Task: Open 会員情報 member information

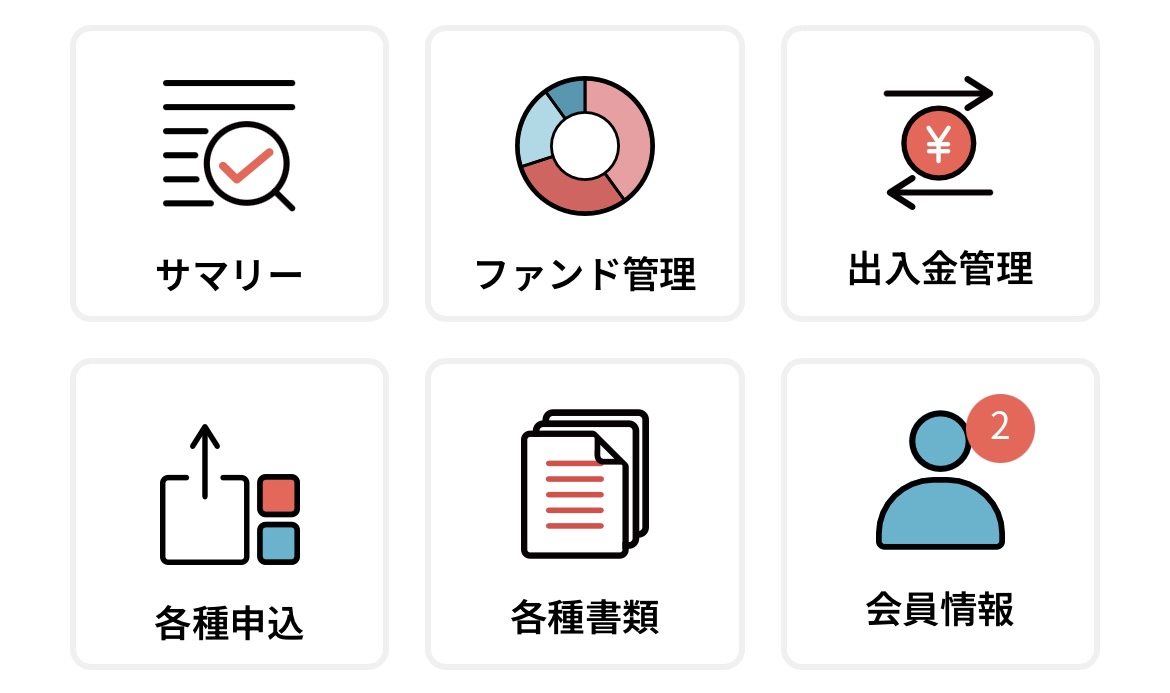Action: pyautogui.click(x=940, y=514)
